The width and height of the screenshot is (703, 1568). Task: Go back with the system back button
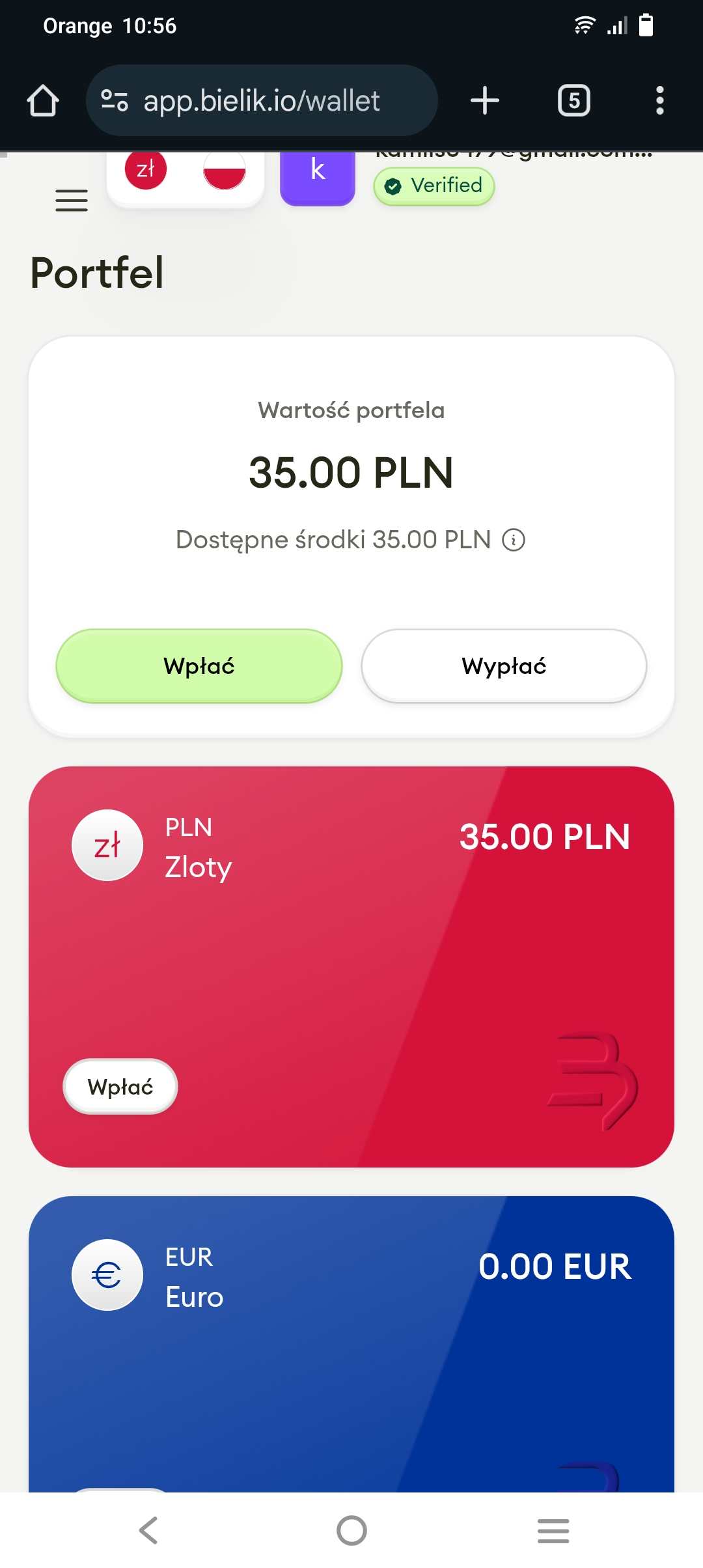(149, 1530)
